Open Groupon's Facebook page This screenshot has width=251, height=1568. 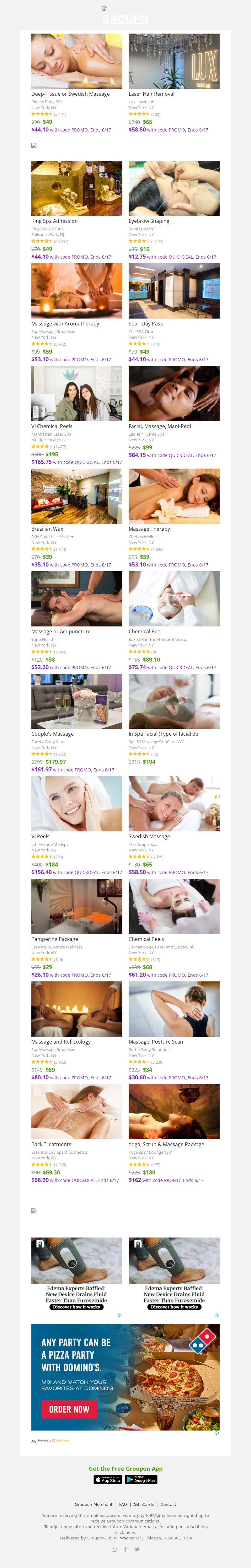click(125, 1549)
